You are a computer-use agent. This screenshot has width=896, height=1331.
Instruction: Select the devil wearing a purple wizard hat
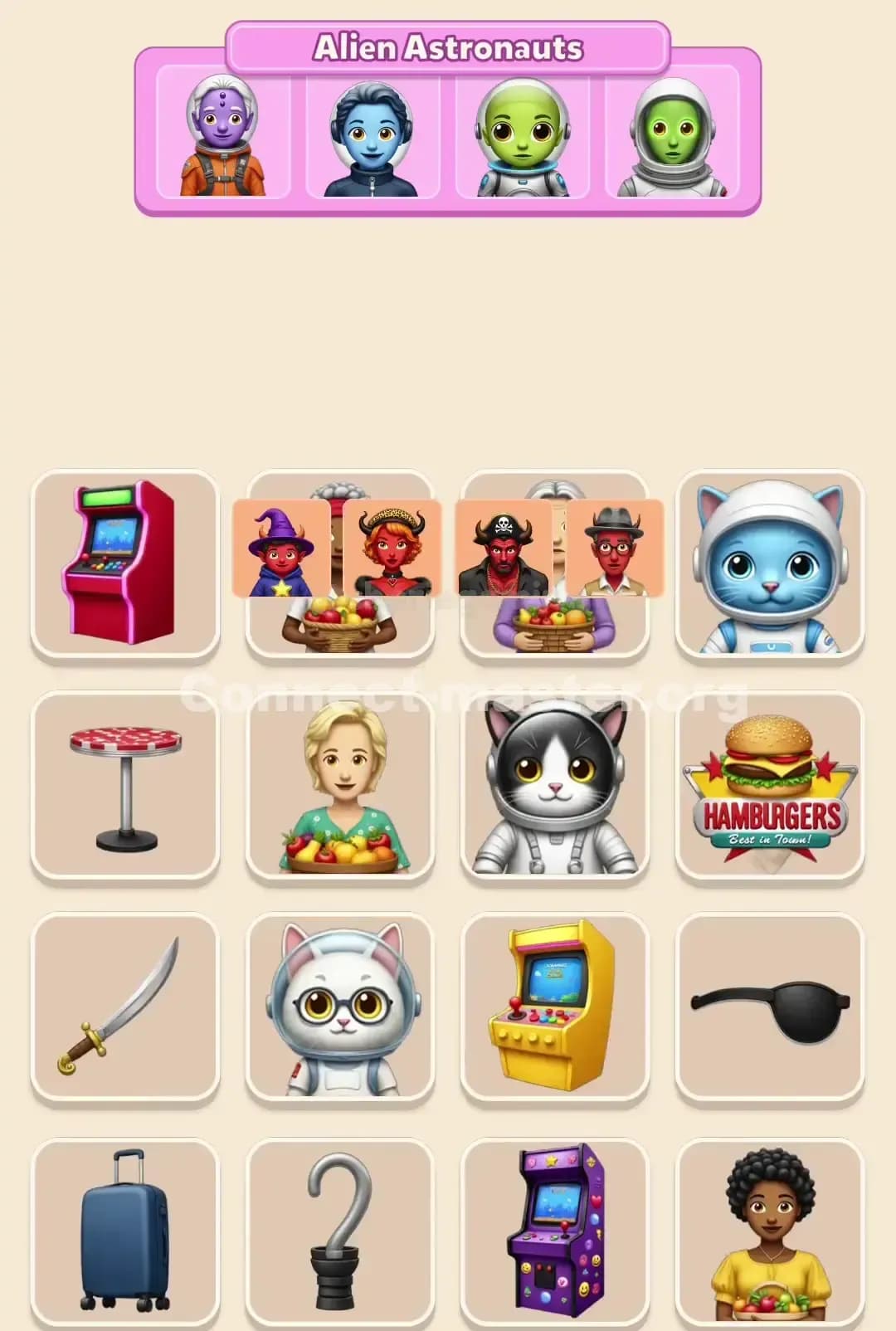tap(282, 549)
